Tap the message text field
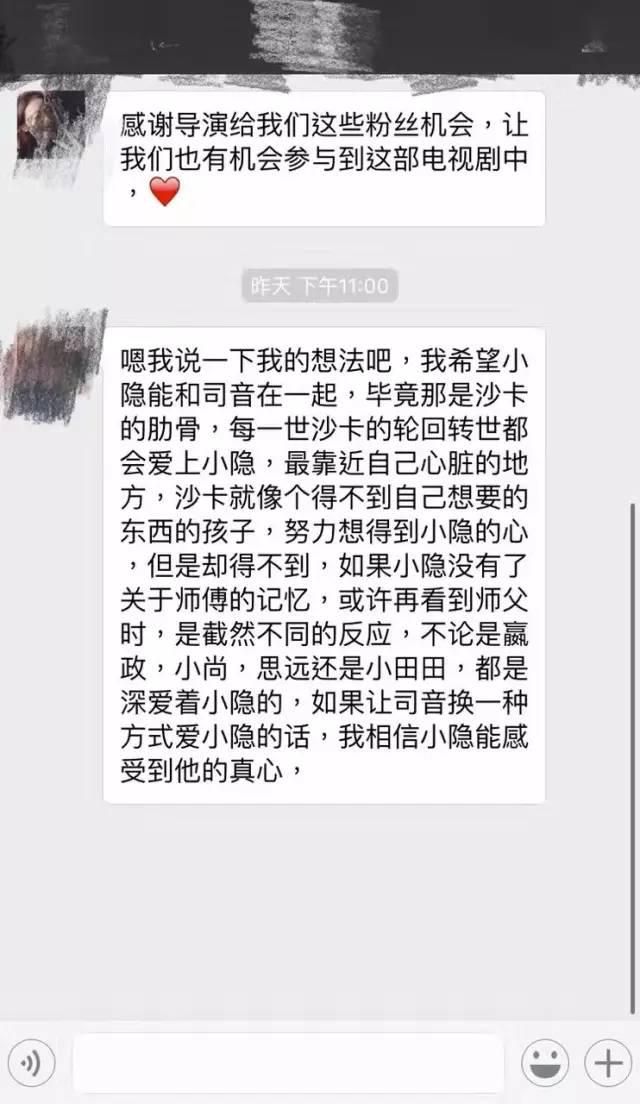The height and width of the screenshot is (1104, 640). [289, 1062]
